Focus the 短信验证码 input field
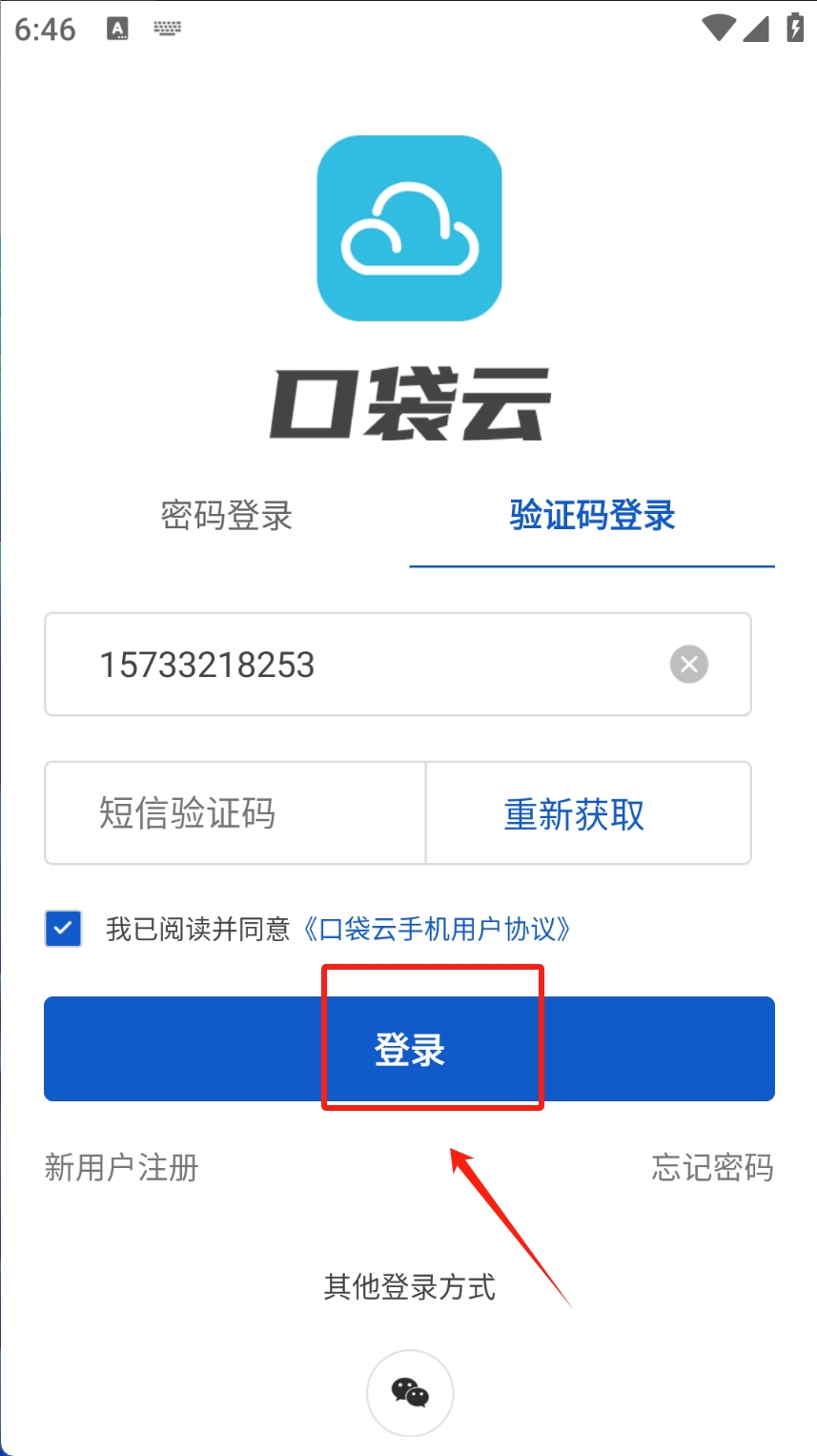 tap(235, 813)
